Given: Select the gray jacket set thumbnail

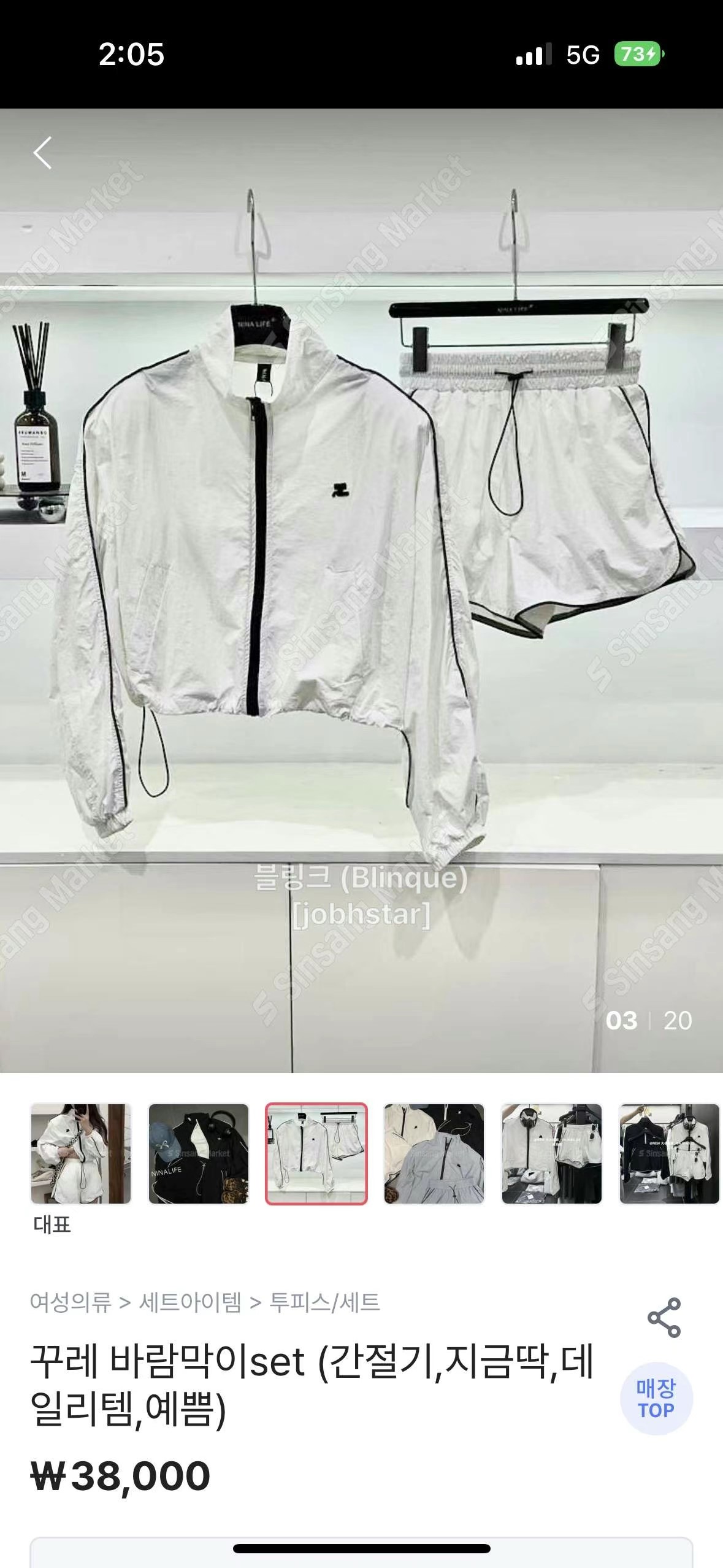Looking at the screenshot, I should [x=434, y=1153].
